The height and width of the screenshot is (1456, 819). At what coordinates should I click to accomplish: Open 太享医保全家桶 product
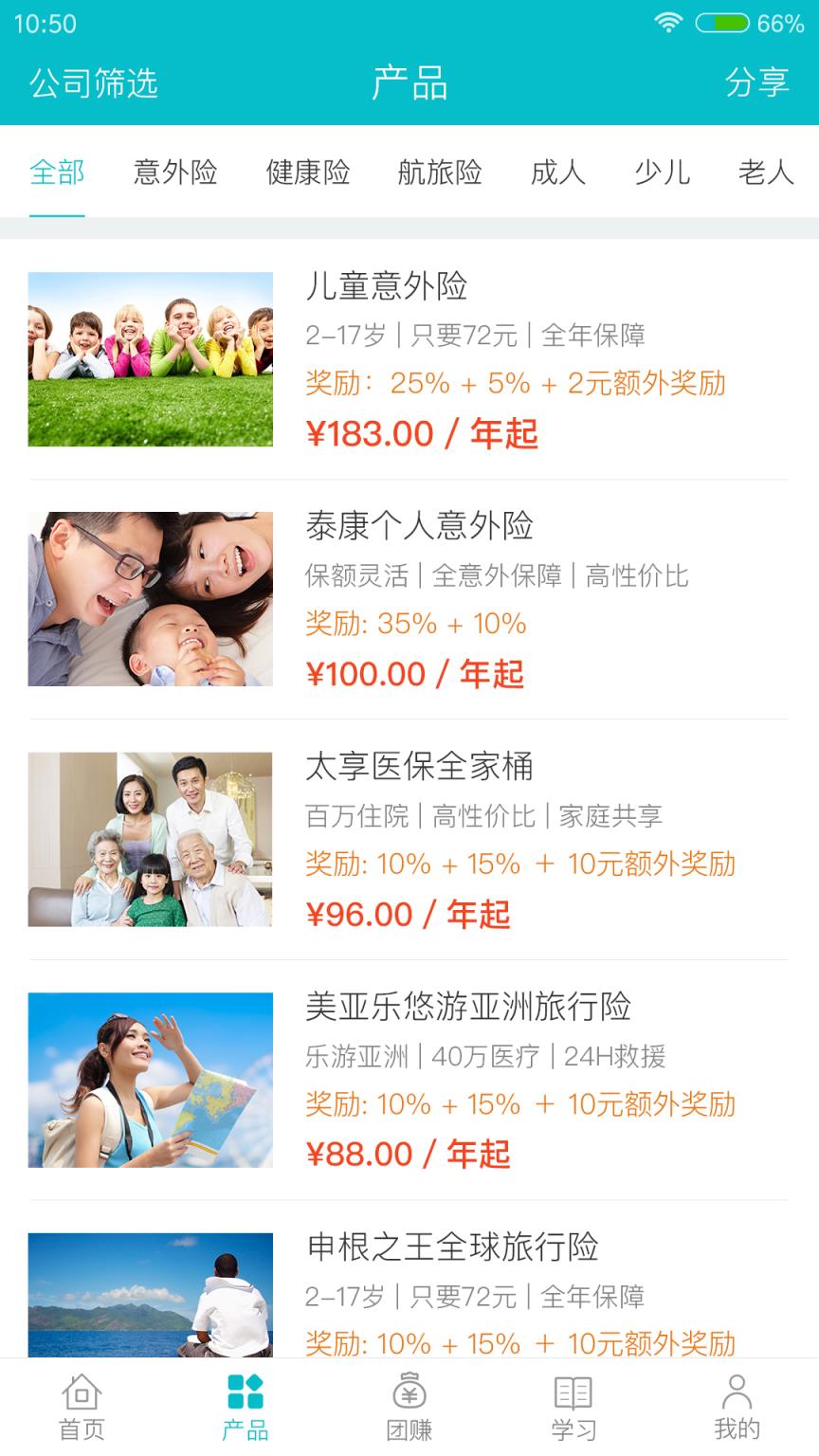408,840
